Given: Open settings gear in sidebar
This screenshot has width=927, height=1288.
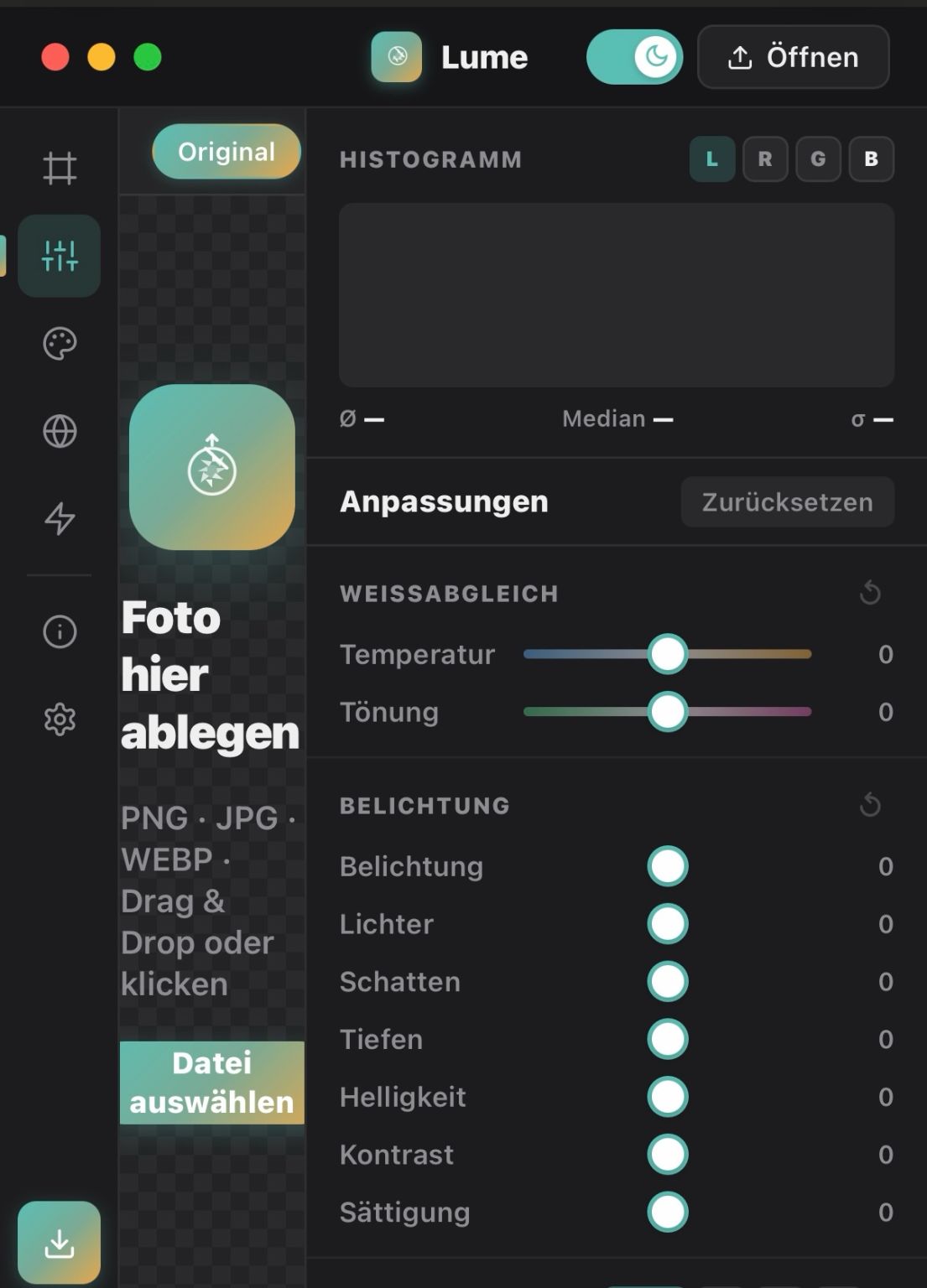Looking at the screenshot, I should [x=60, y=719].
